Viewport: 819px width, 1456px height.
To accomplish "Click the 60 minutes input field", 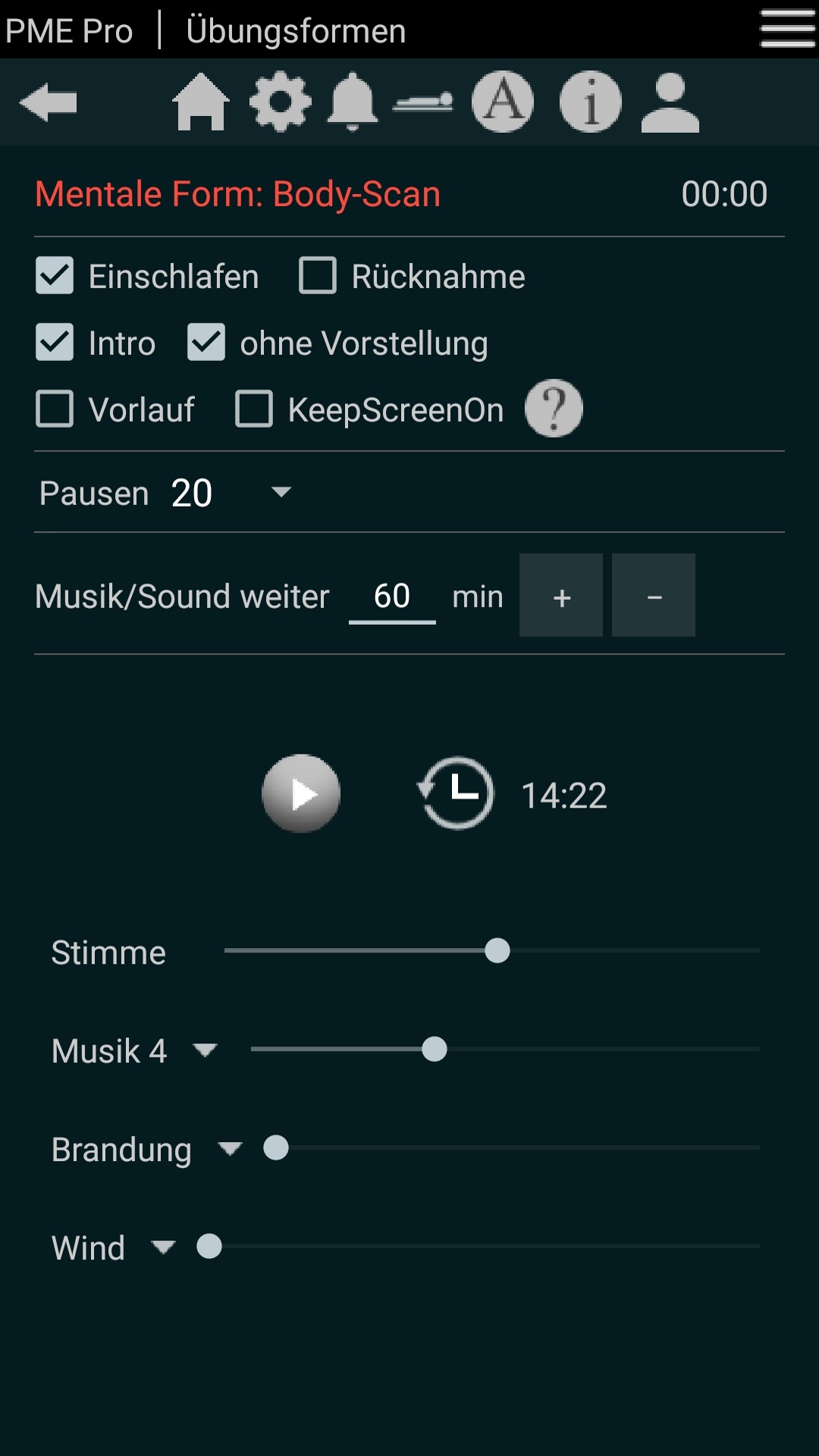I will point(392,596).
